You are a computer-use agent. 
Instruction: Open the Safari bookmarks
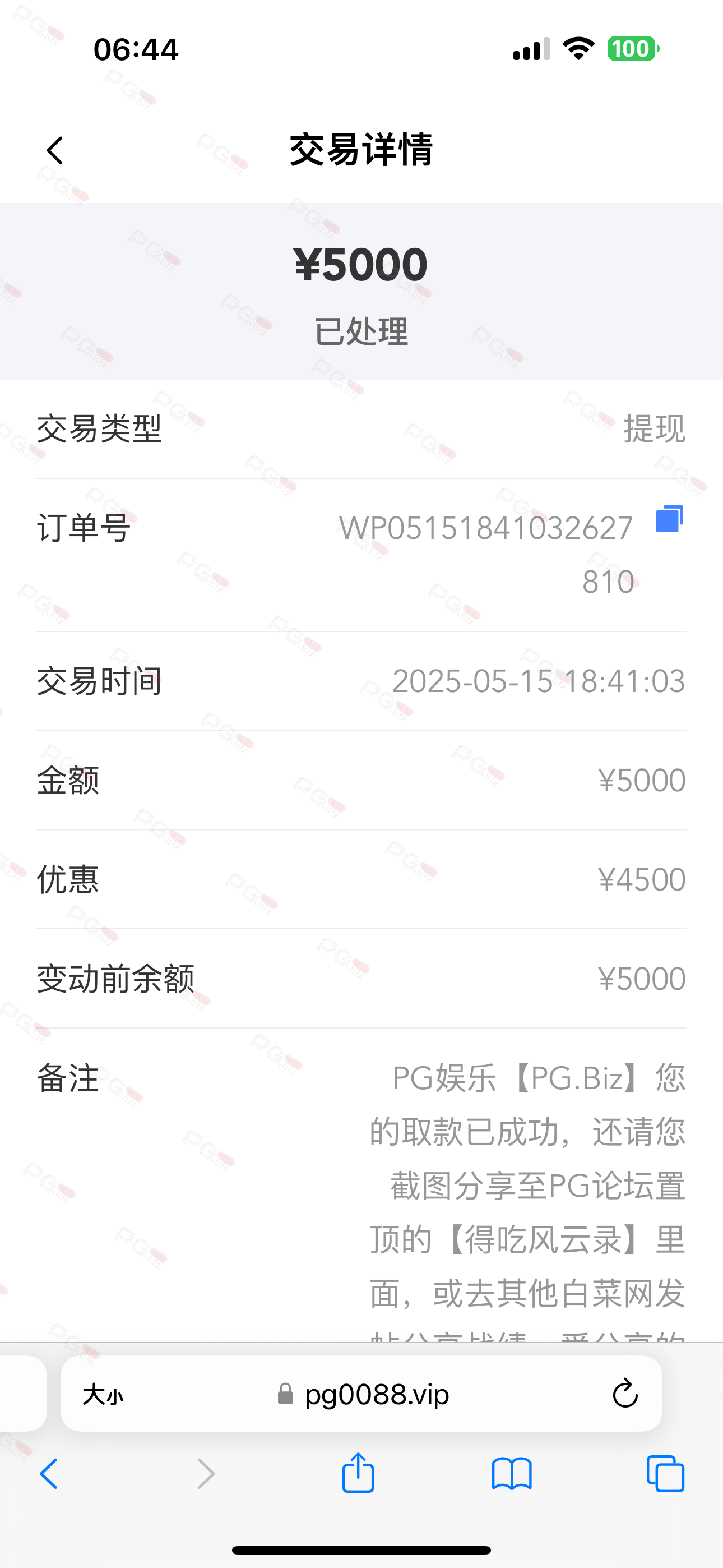[511, 1474]
